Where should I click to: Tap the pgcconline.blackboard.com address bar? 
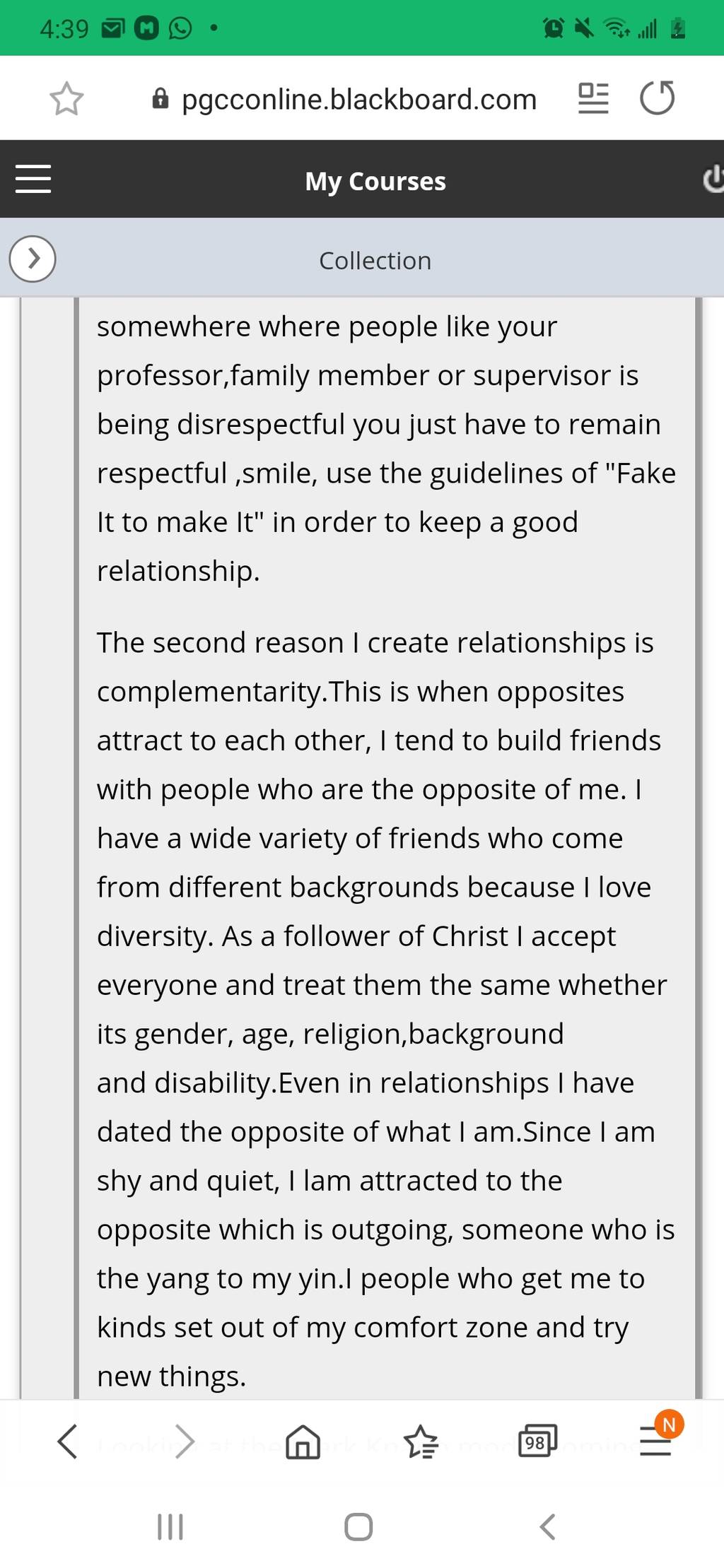[345, 99]
